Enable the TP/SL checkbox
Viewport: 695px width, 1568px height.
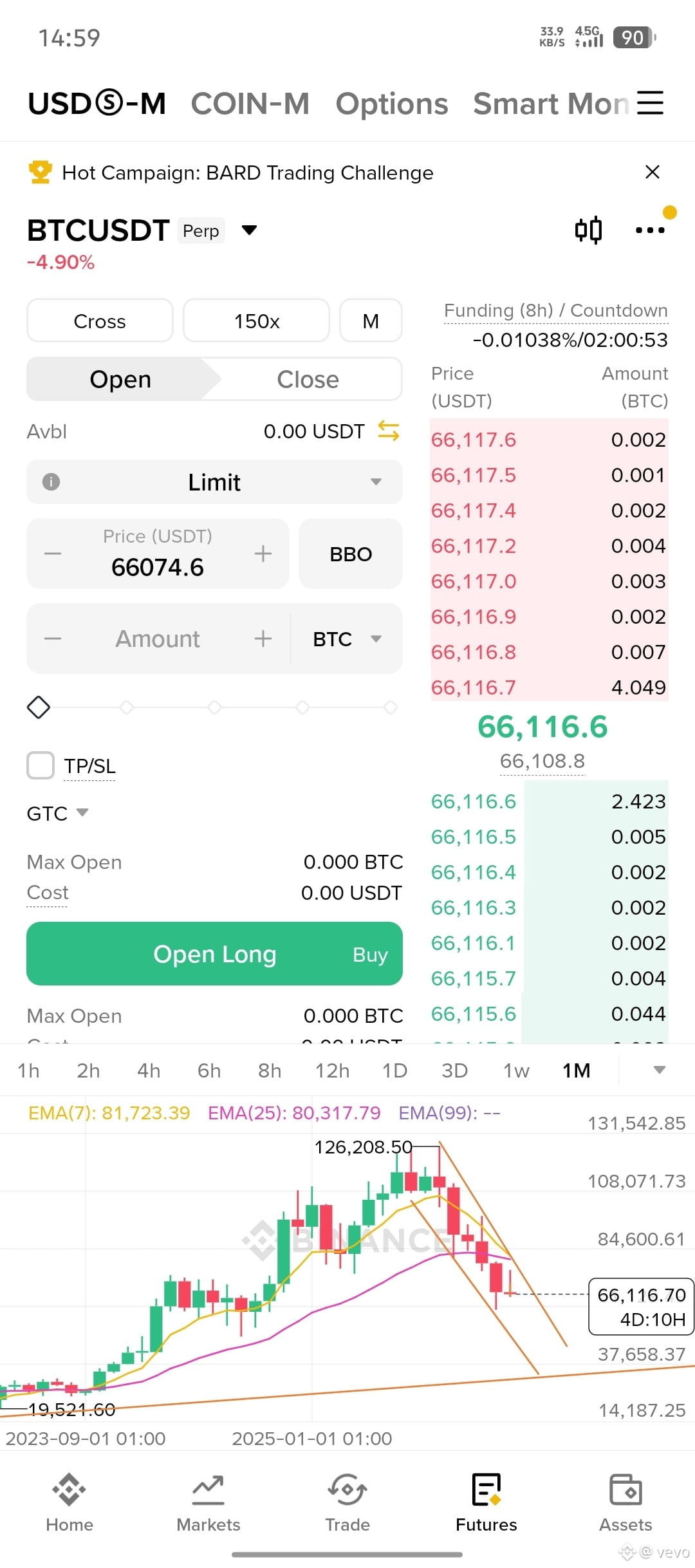[41, 765]
